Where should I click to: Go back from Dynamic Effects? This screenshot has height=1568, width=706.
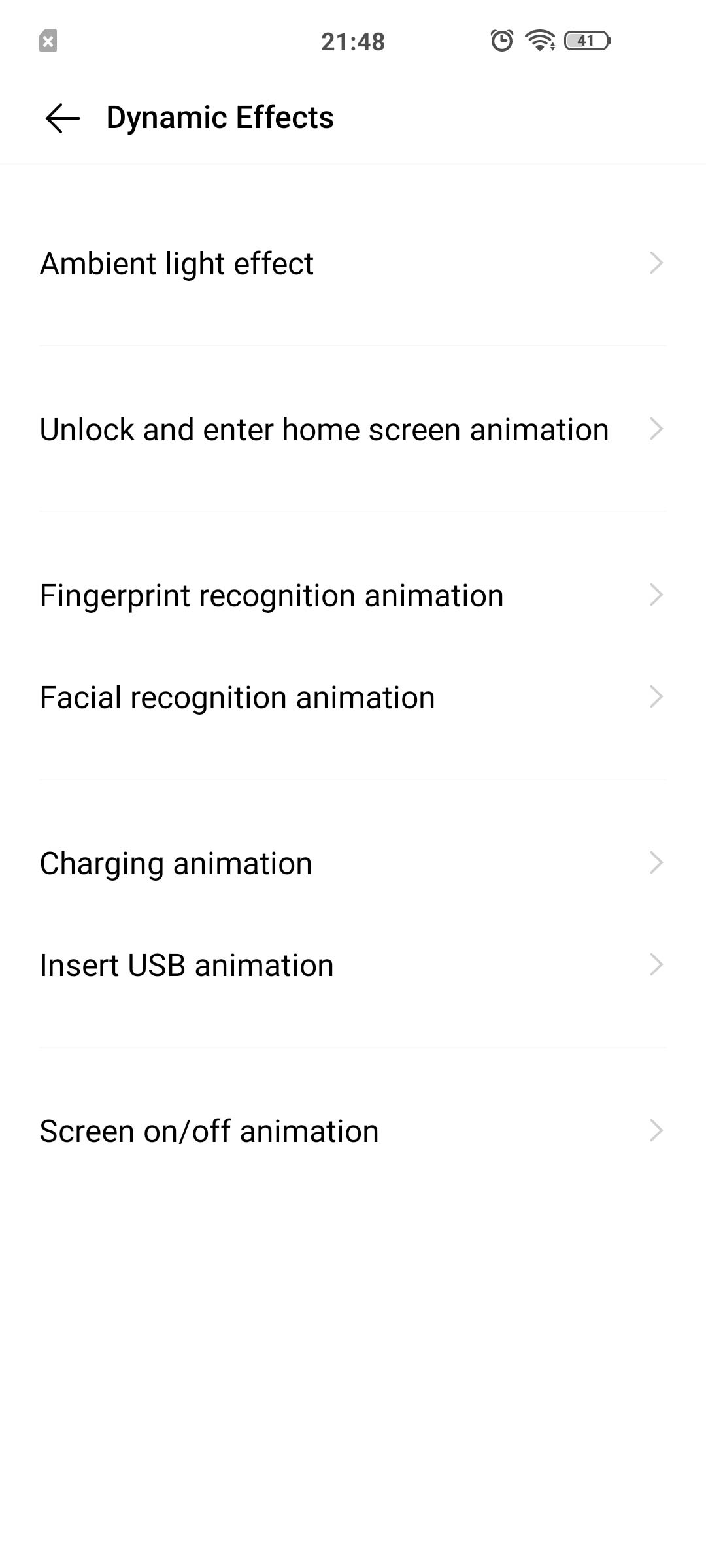63,118
